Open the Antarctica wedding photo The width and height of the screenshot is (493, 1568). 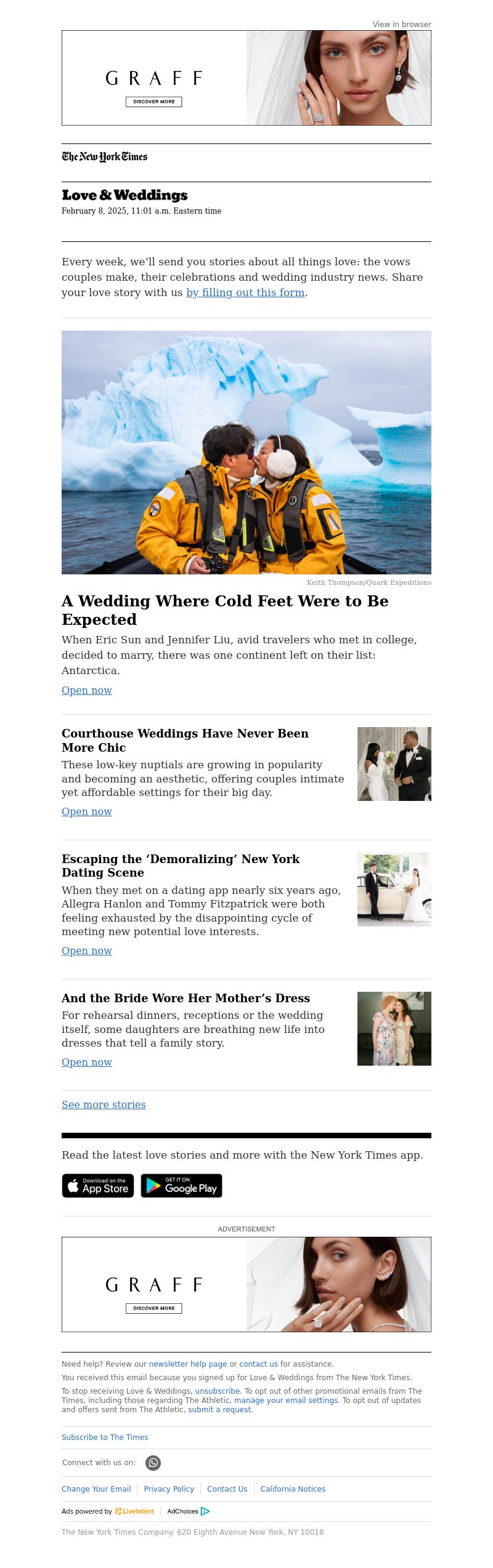tap(246, 452)
